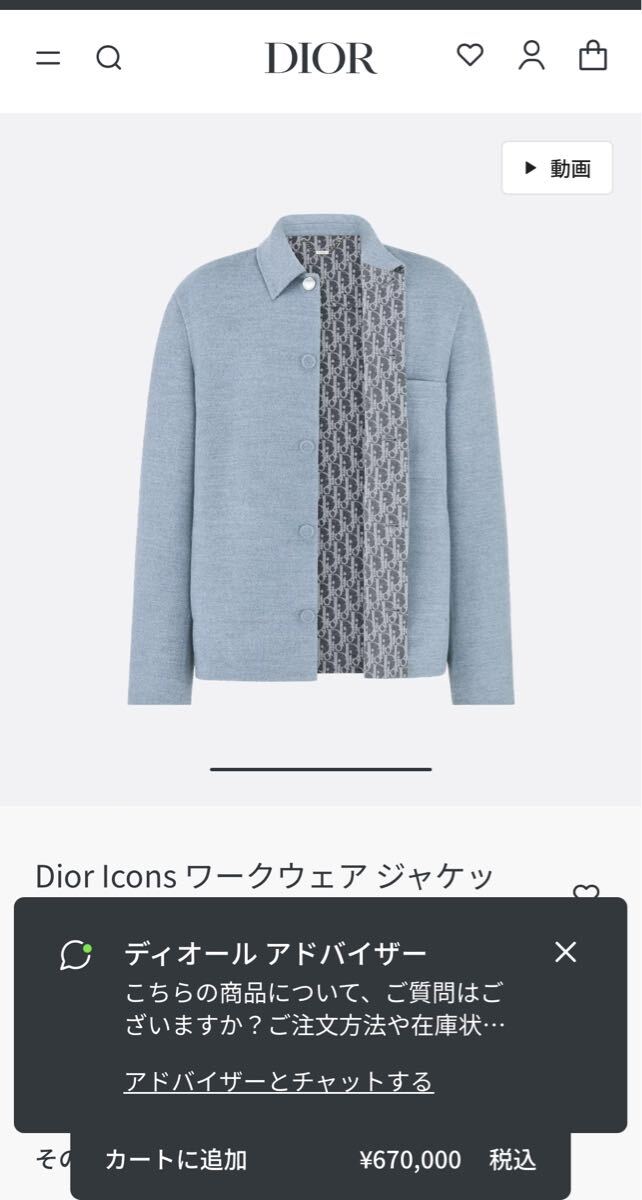Open the jacket product image
Viewport: 642px width, 1200px height.
tap(321, 460)
